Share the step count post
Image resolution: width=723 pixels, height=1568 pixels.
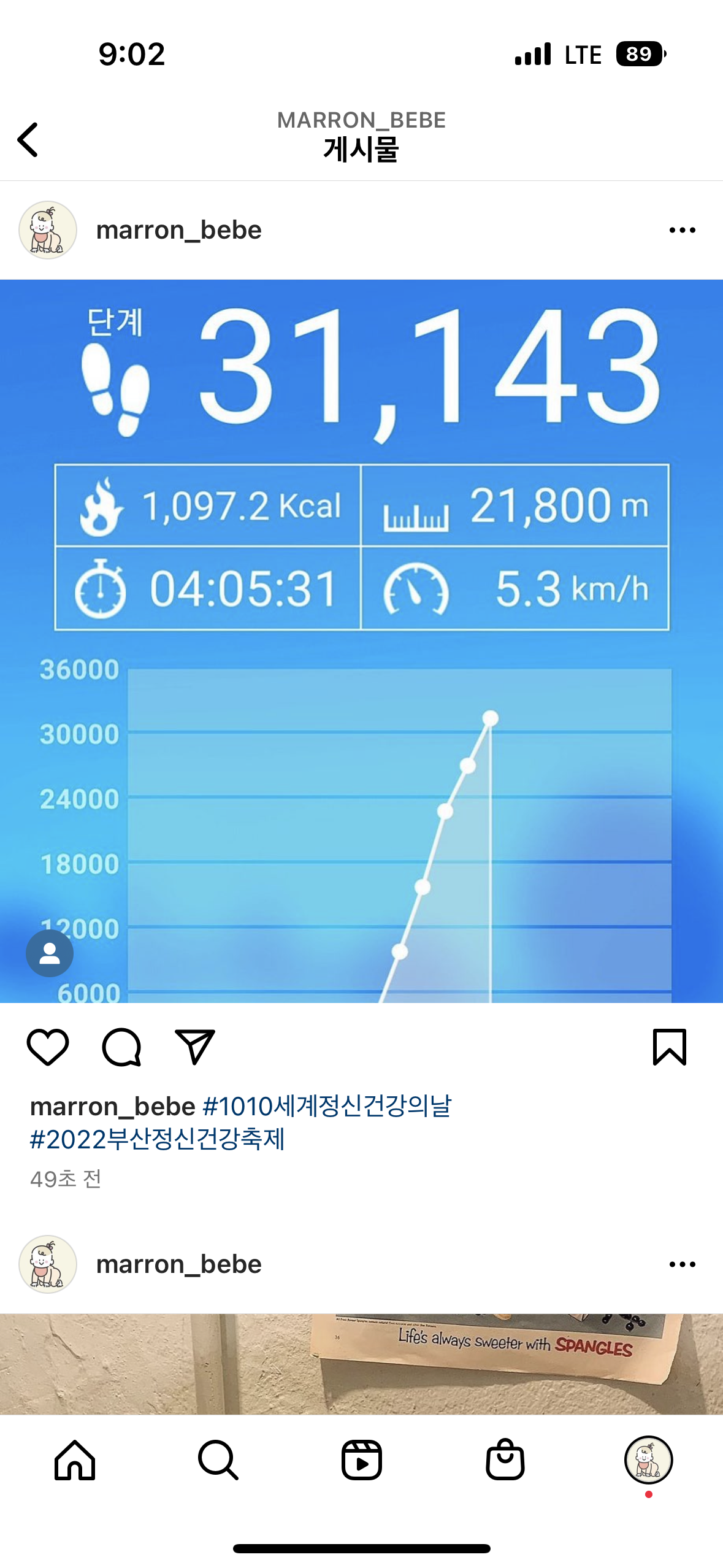click(195, 1047)
